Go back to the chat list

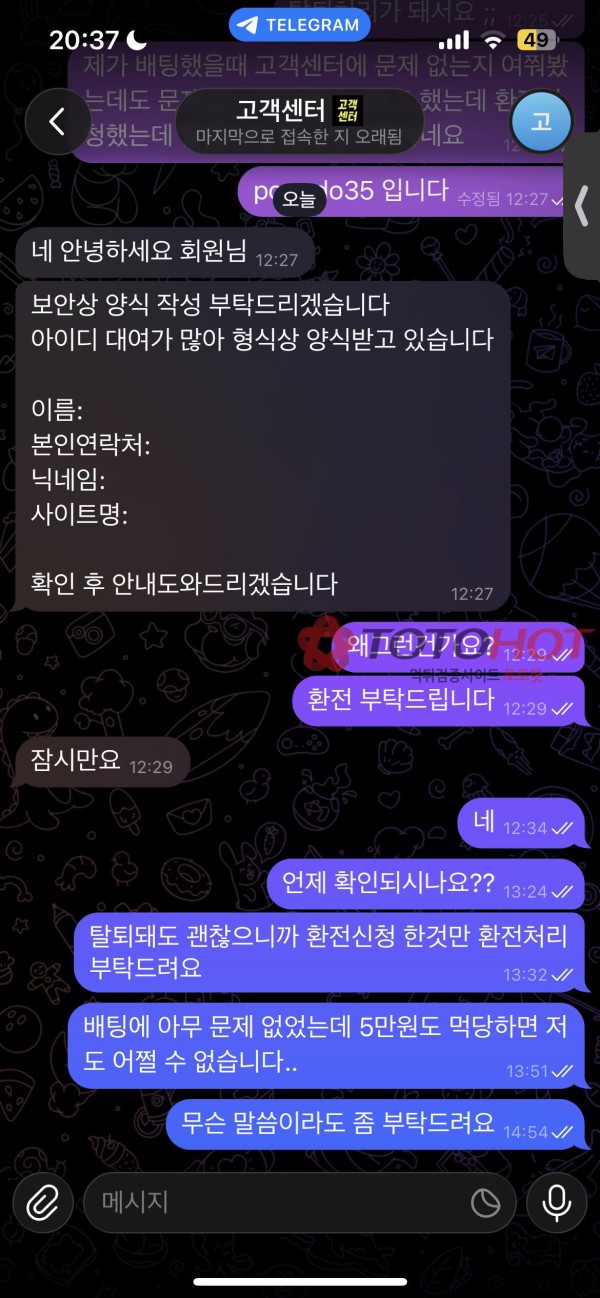click(57, 122)
